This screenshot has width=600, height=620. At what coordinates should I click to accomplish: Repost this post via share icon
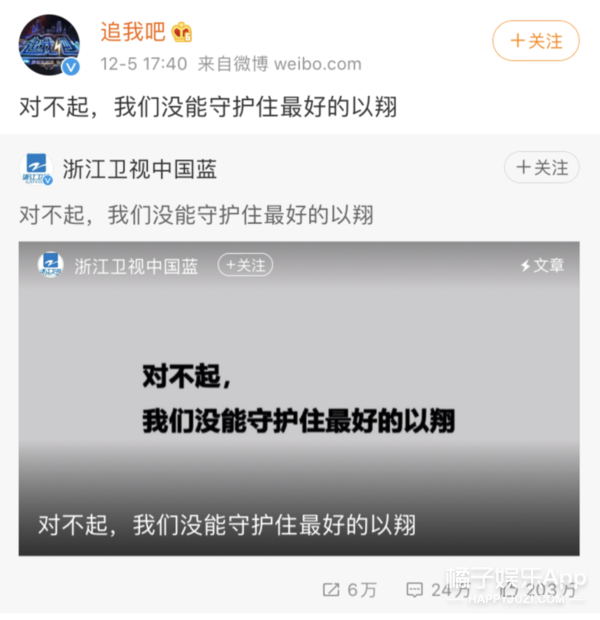coord(349,590)
